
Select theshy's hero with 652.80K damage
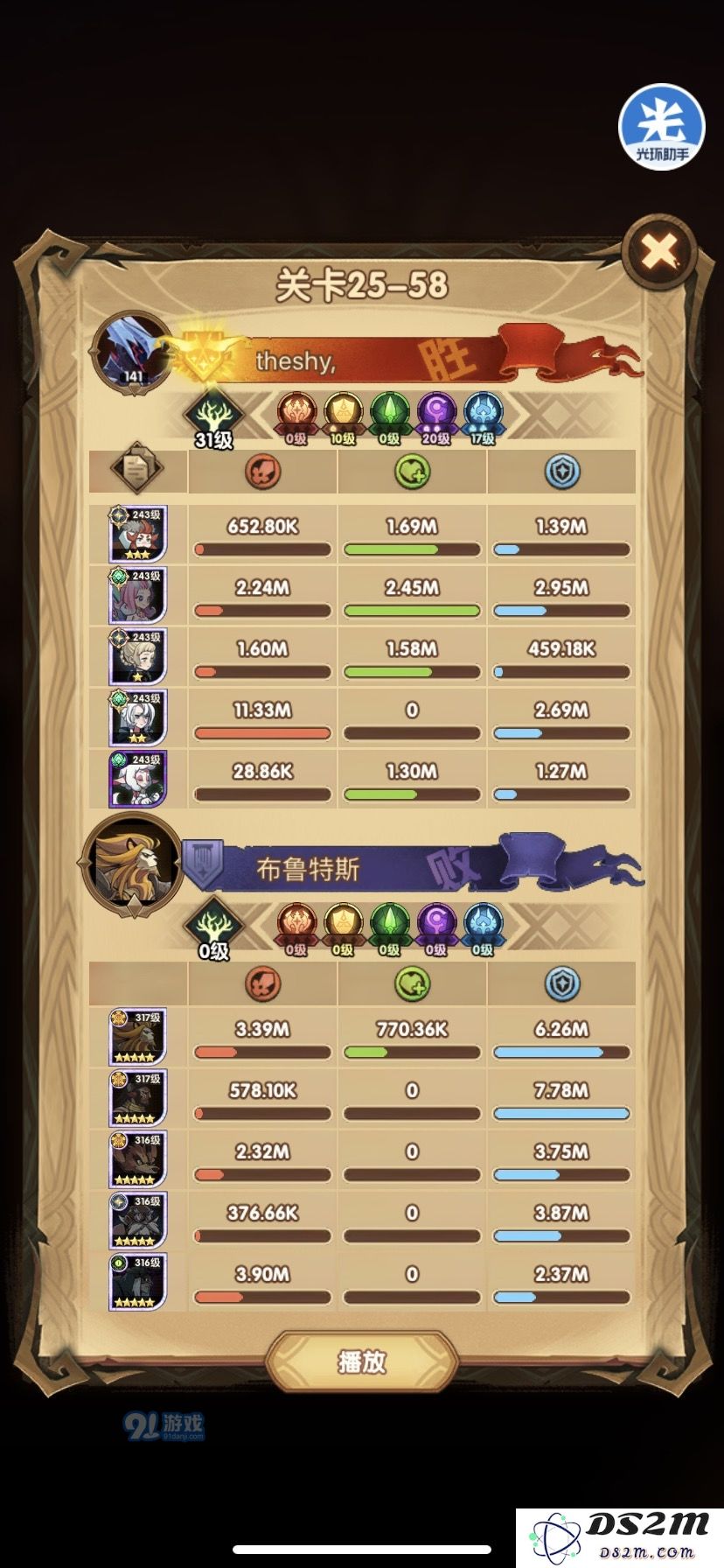(137, 534)
